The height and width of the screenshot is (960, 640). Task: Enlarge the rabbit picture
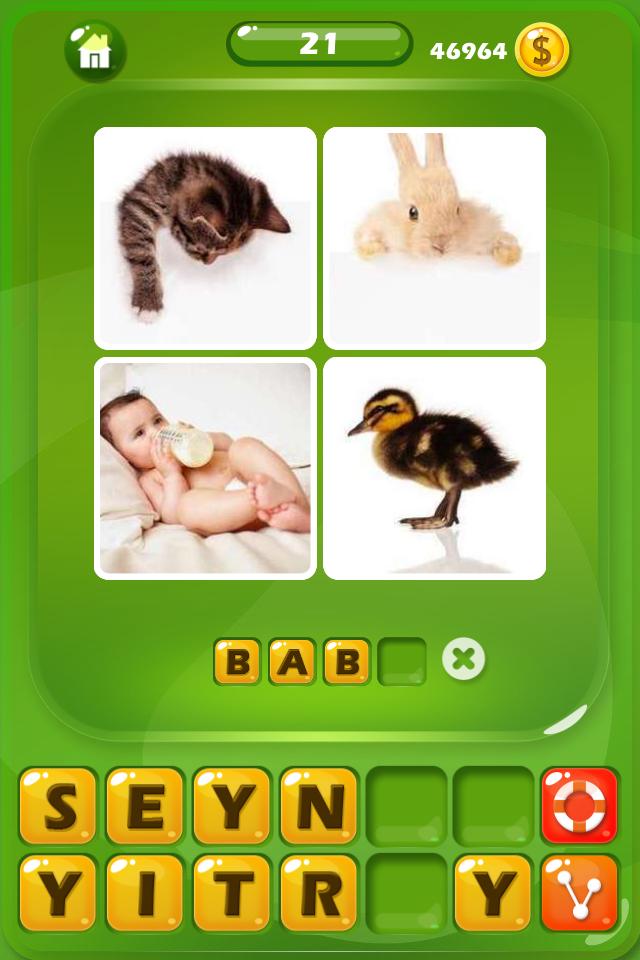(435, 238)
